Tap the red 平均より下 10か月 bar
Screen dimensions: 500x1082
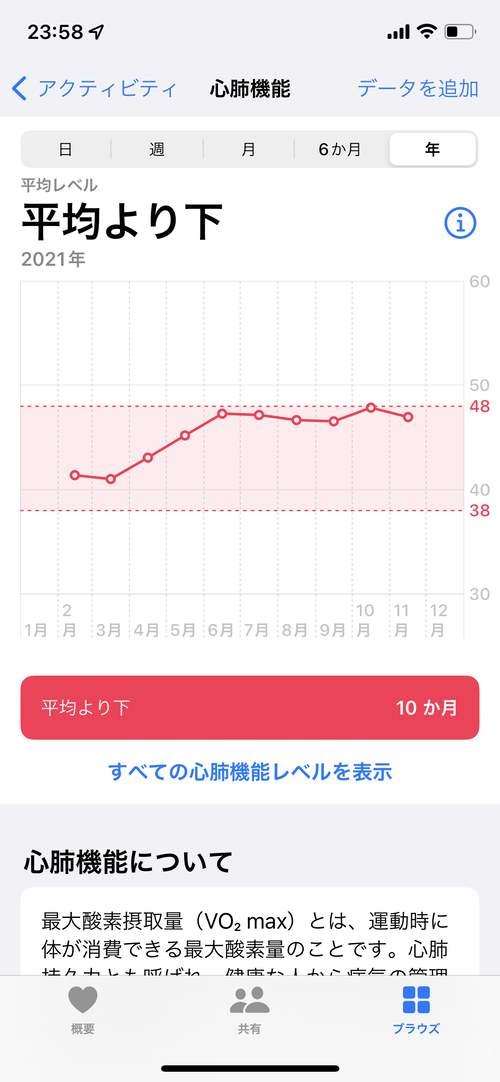250,707
